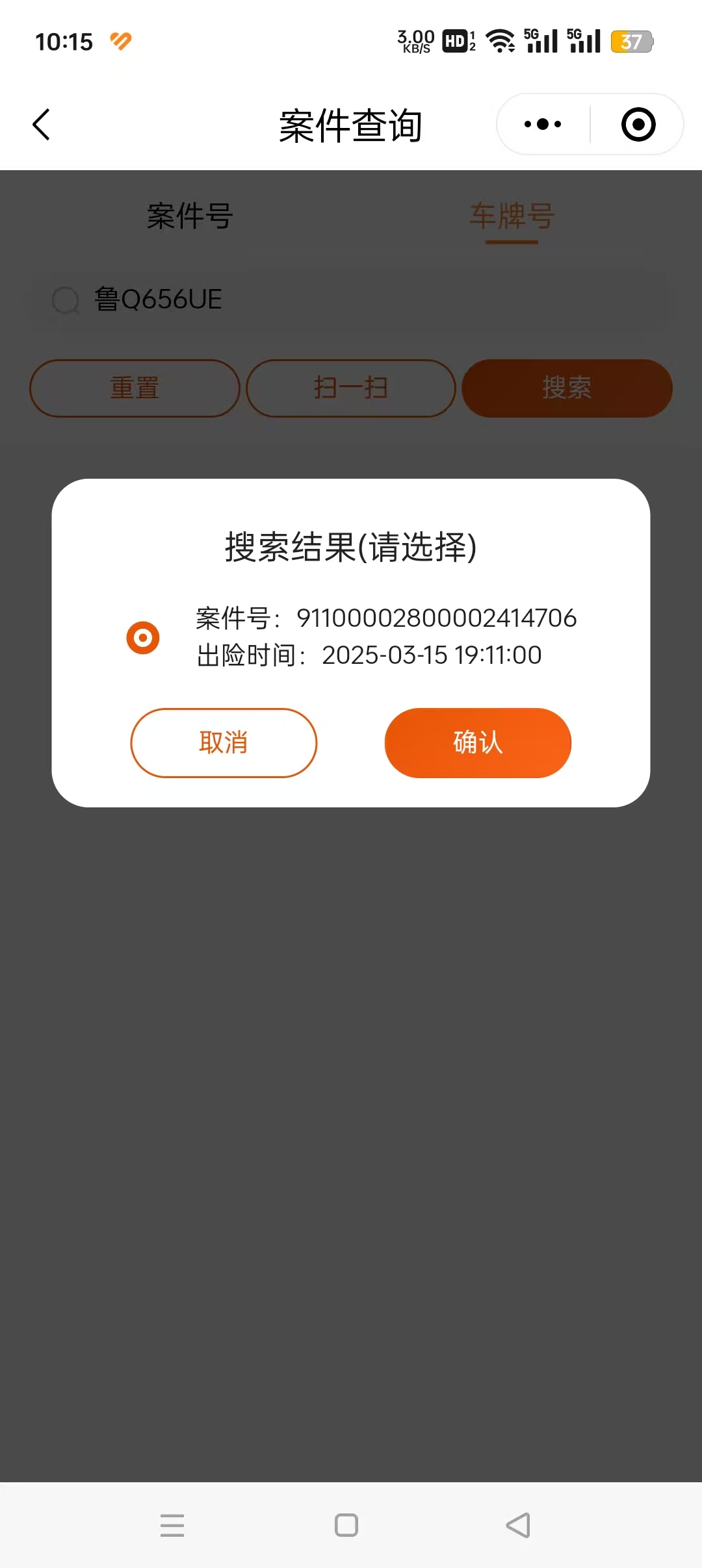Confirm the selected case with 确认

(478, 742)
